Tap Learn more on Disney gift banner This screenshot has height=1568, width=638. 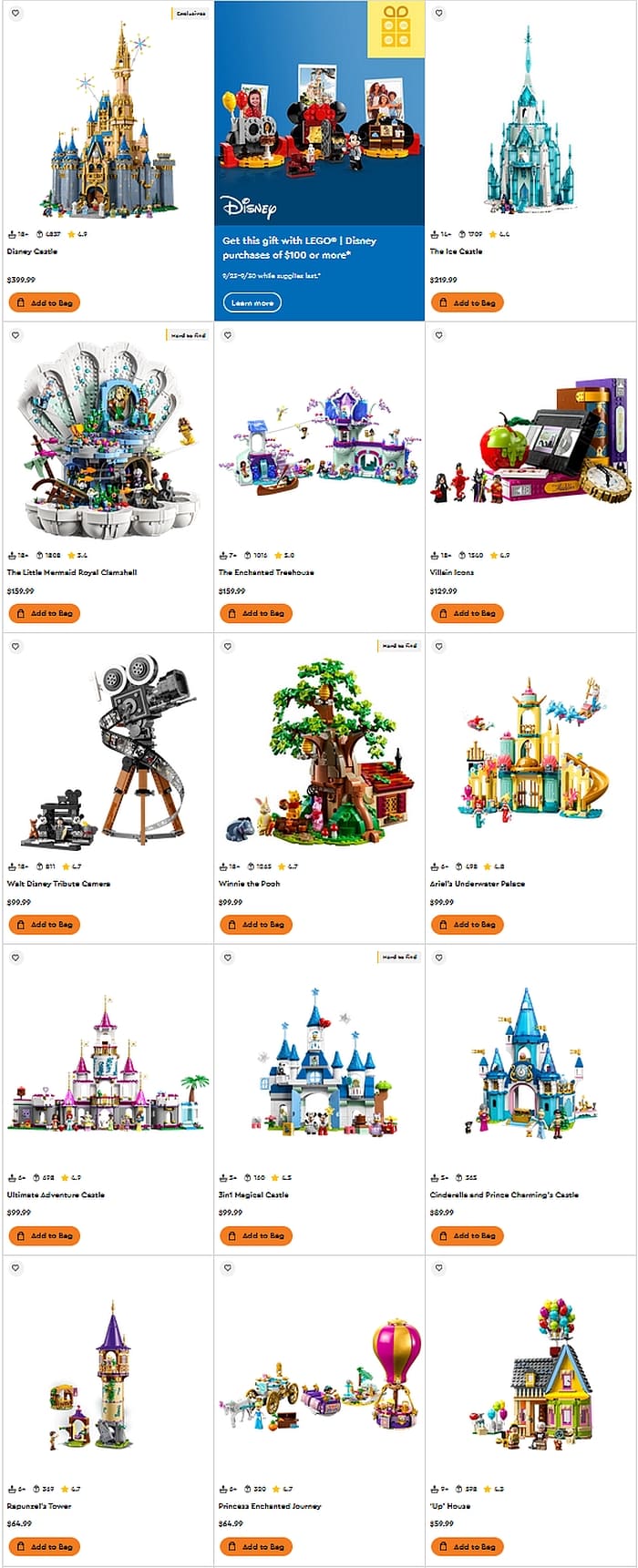[252, 302]
